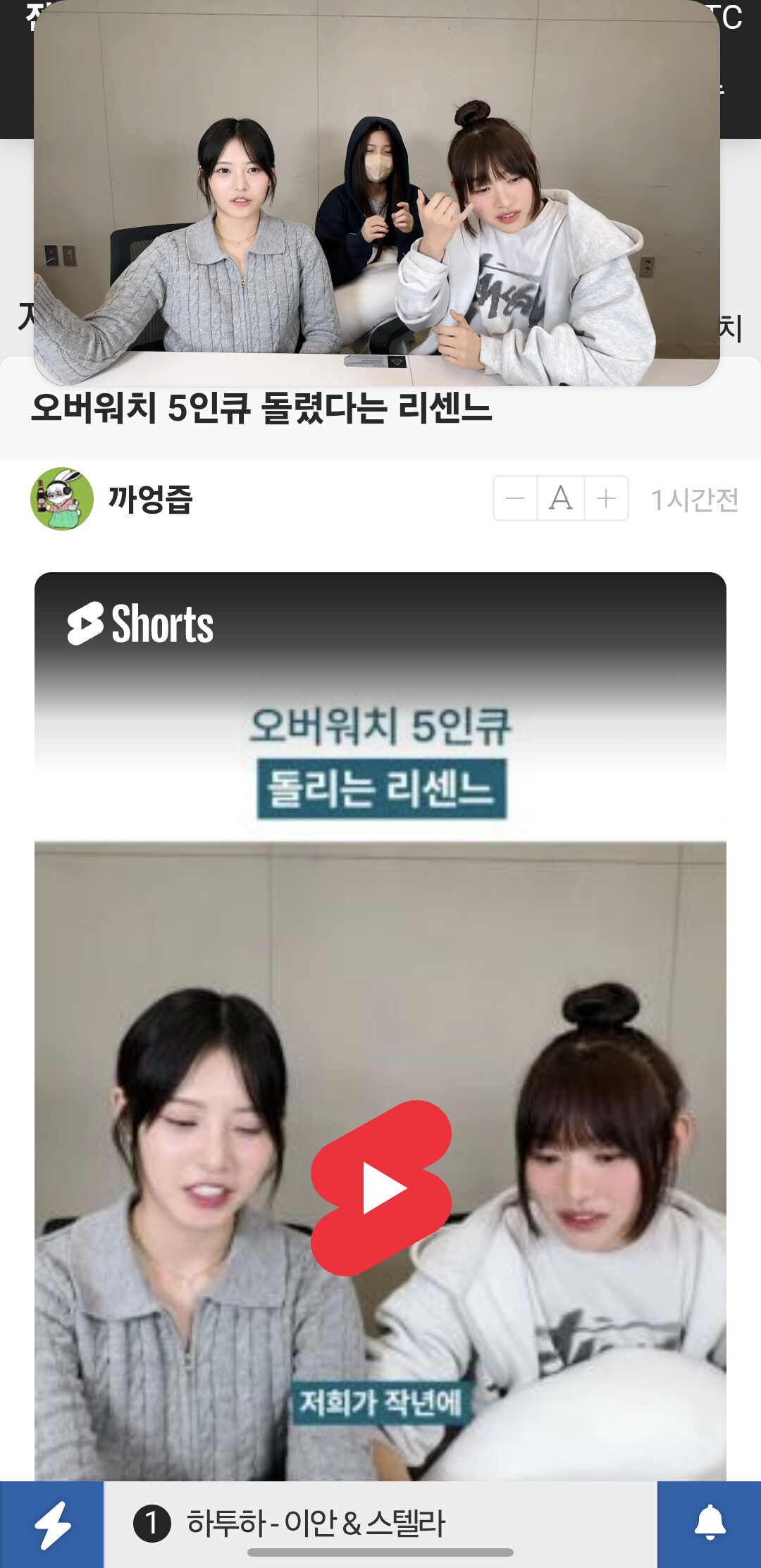Open the notifications bell
The height and width of the screenshot is (1568, 761).
710,1524
